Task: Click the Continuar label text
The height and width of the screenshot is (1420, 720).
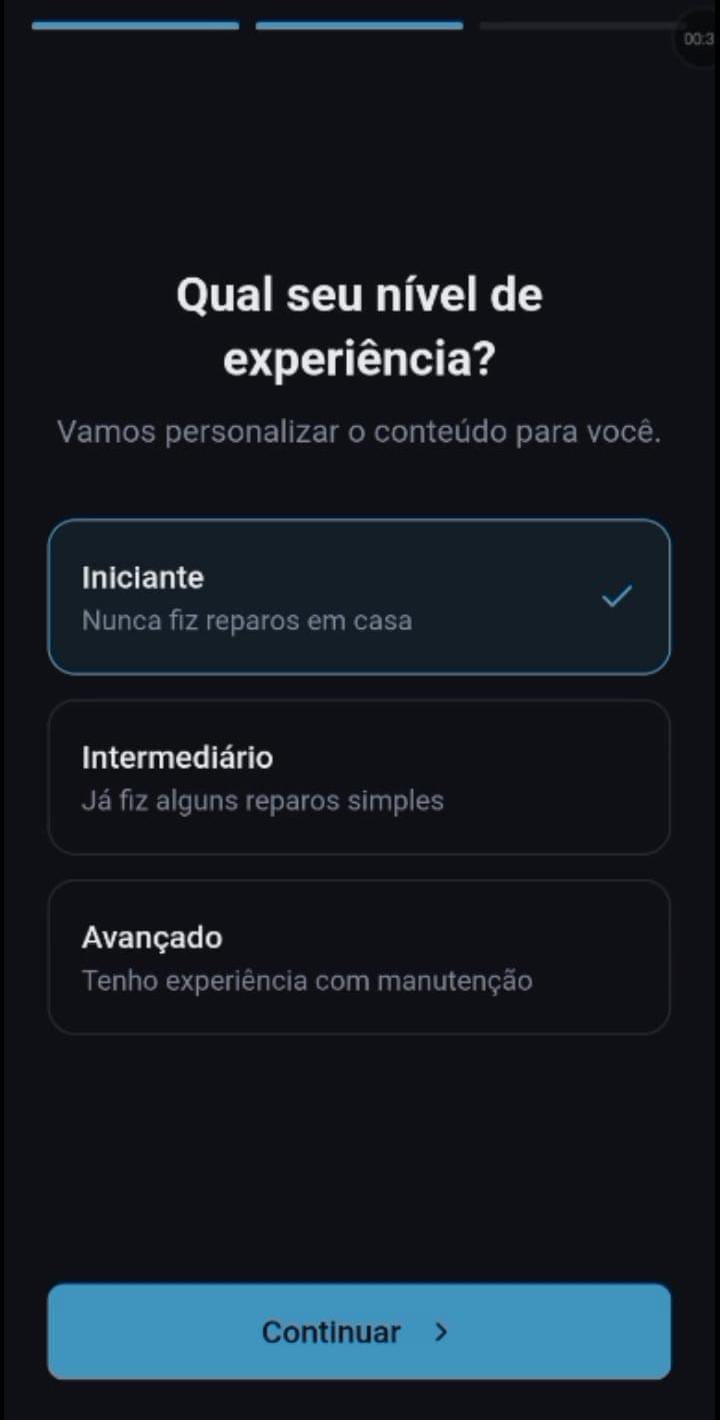Action: coord(330,1332)
